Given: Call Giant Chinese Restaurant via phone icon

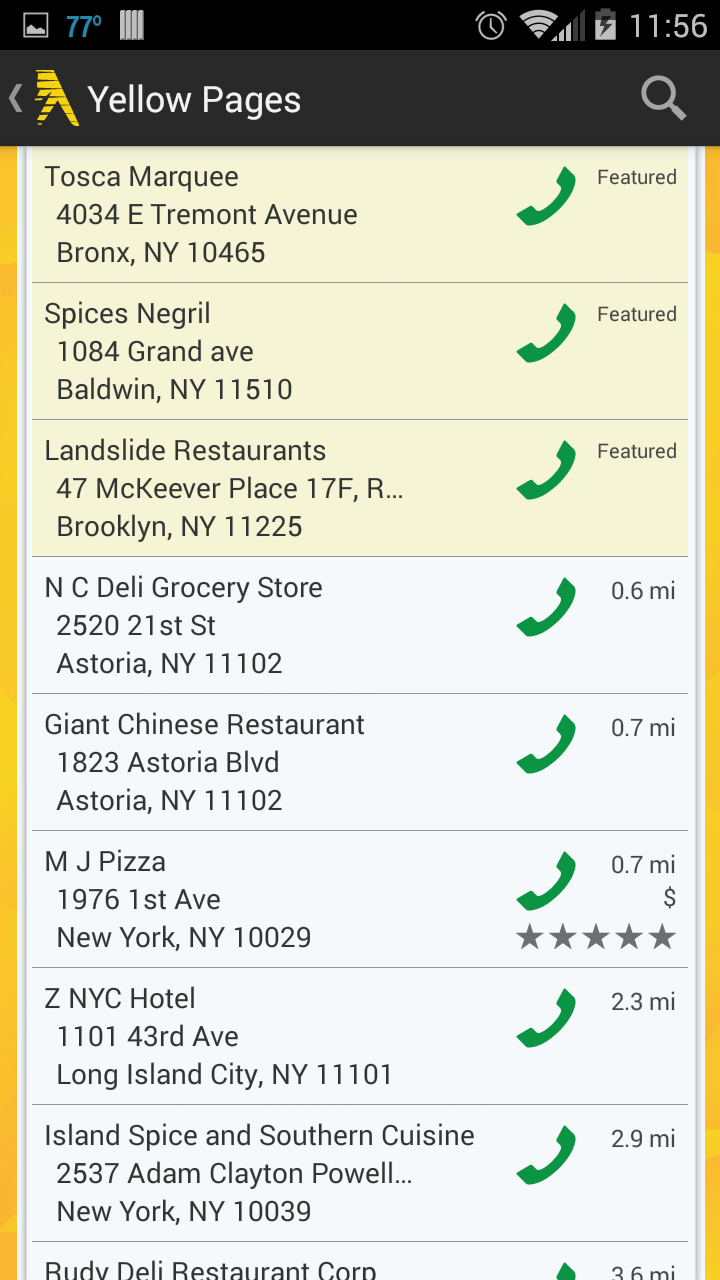Looking at the screenshot, I should [546, 744].
